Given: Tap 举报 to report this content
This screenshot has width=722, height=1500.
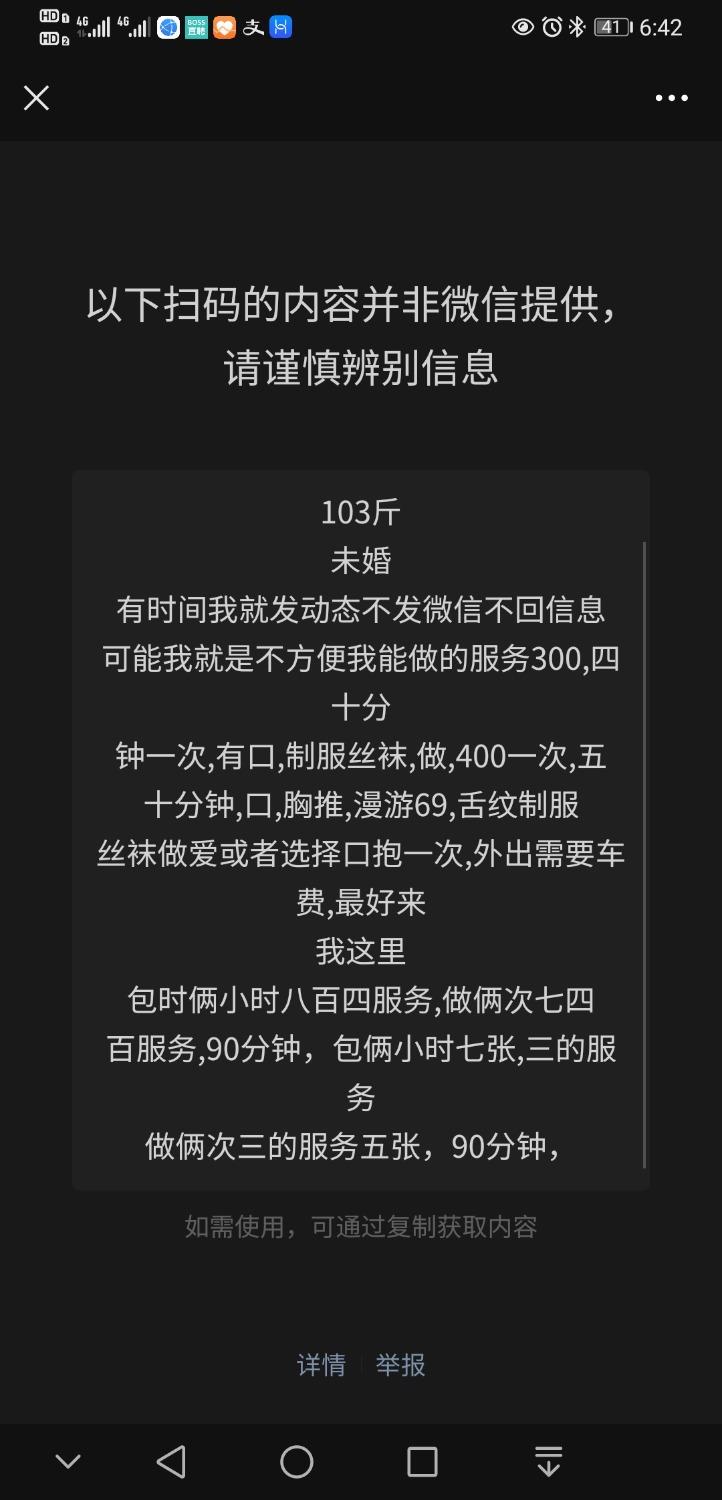Looking at the screenshot, I should pos(401,1365).
